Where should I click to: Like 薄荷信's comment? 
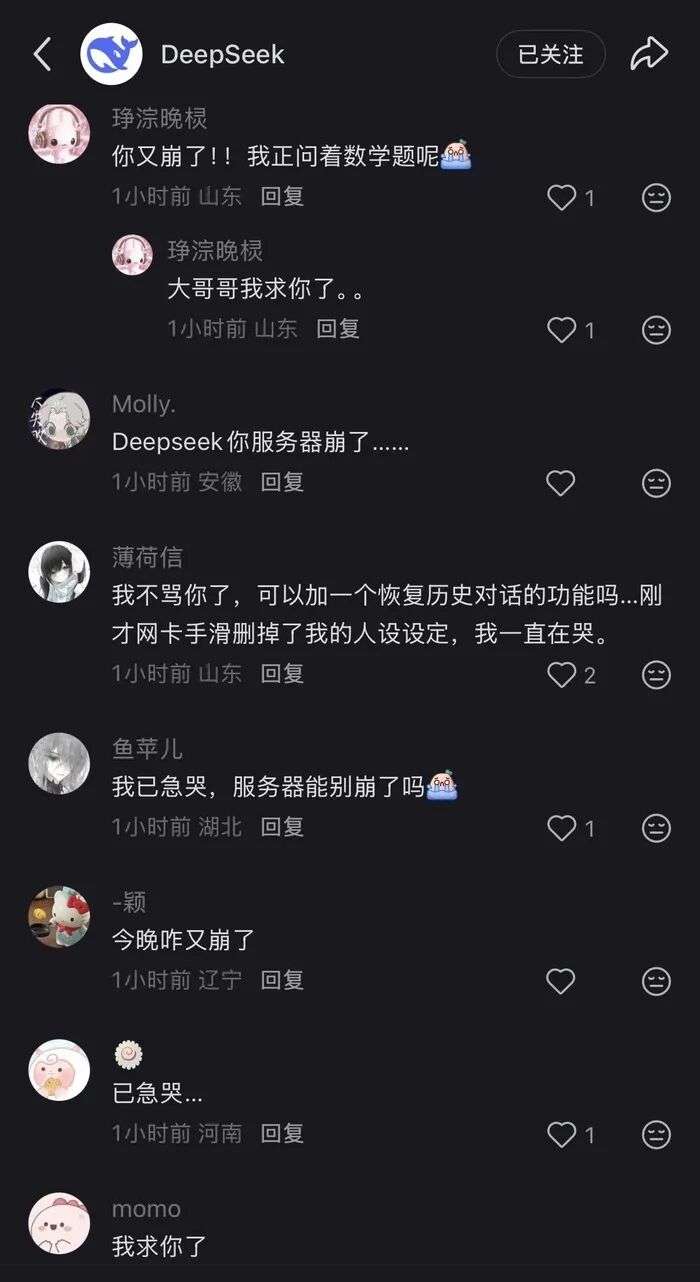561,675
